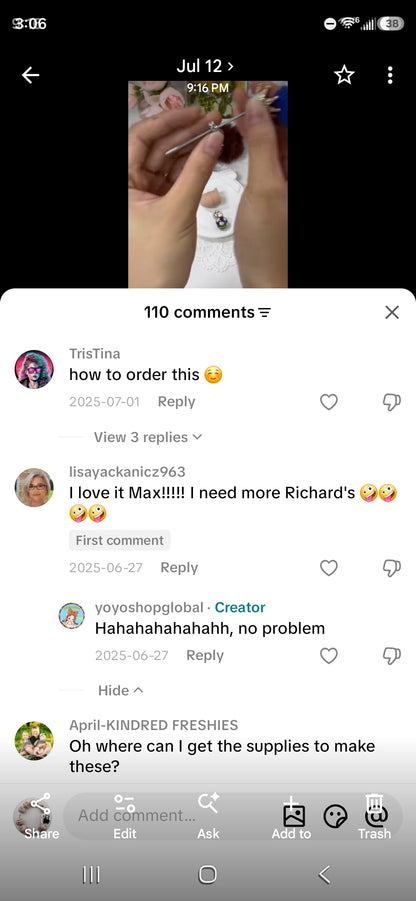The image size is (416, 901).
Task: Tap Ask about this photo
Action: point(208,816)
